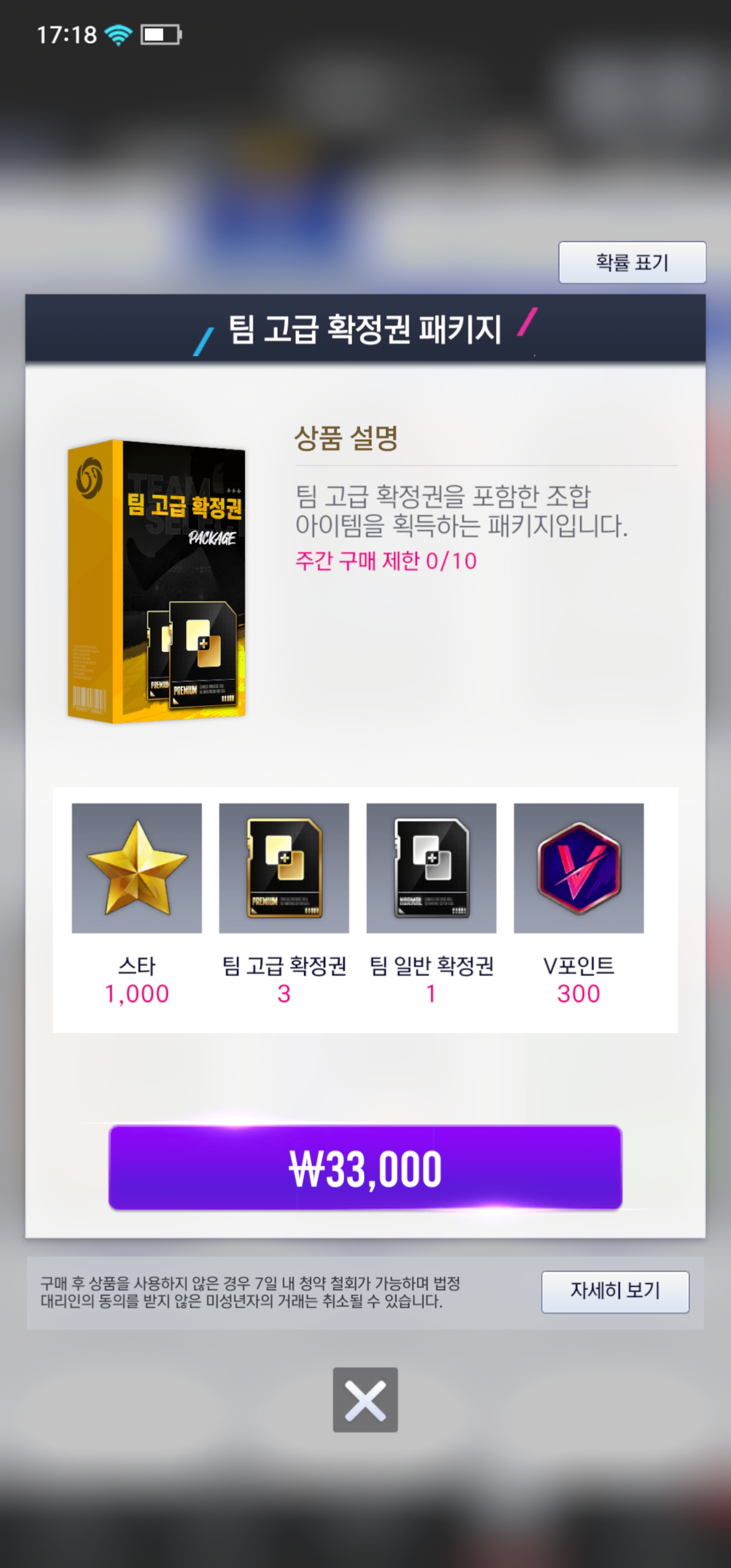
Task: Tap 자세히 보기 for refund details
Action: [x=615, y=1291]
